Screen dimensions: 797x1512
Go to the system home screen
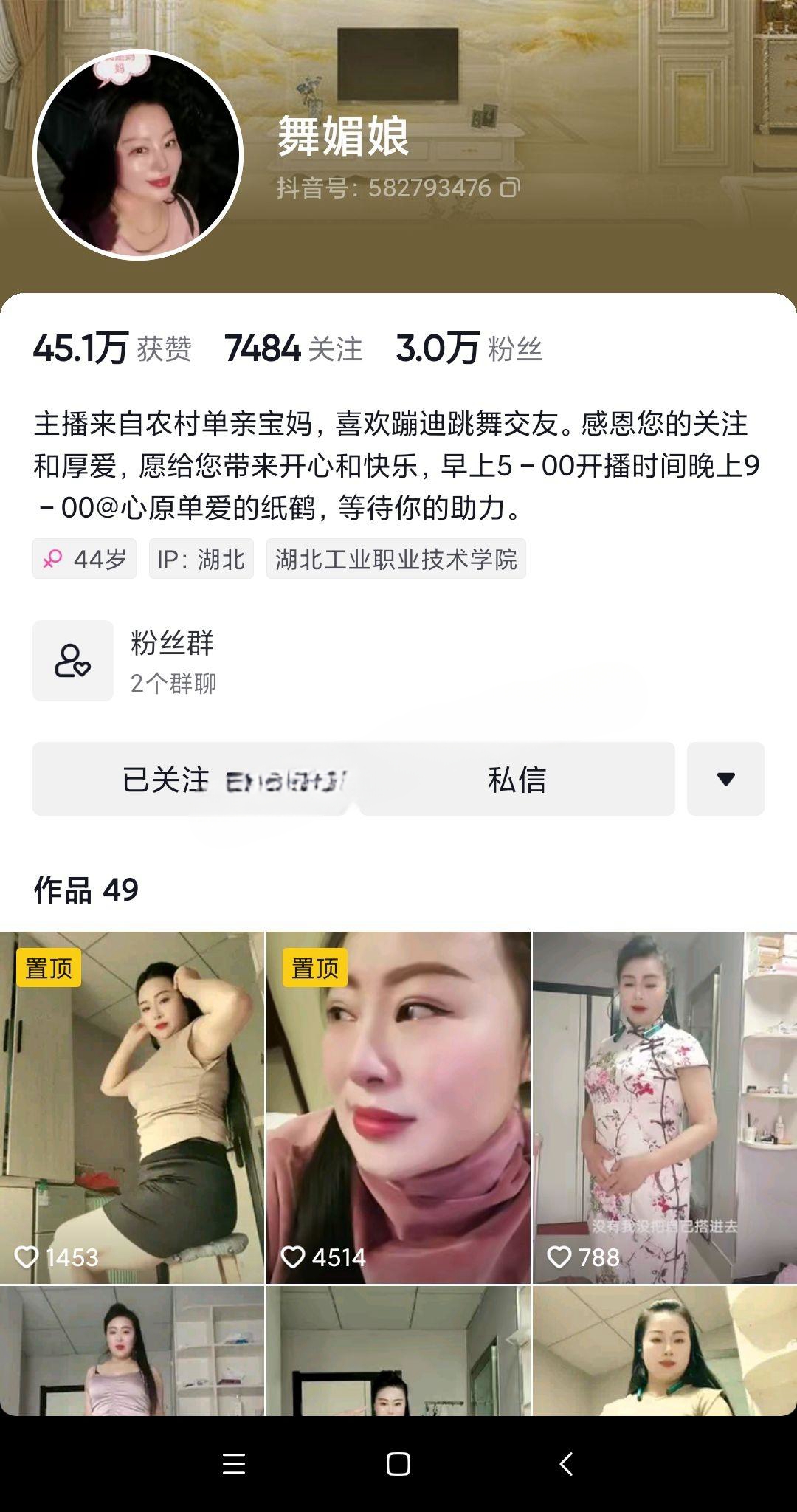point(398,1463)
